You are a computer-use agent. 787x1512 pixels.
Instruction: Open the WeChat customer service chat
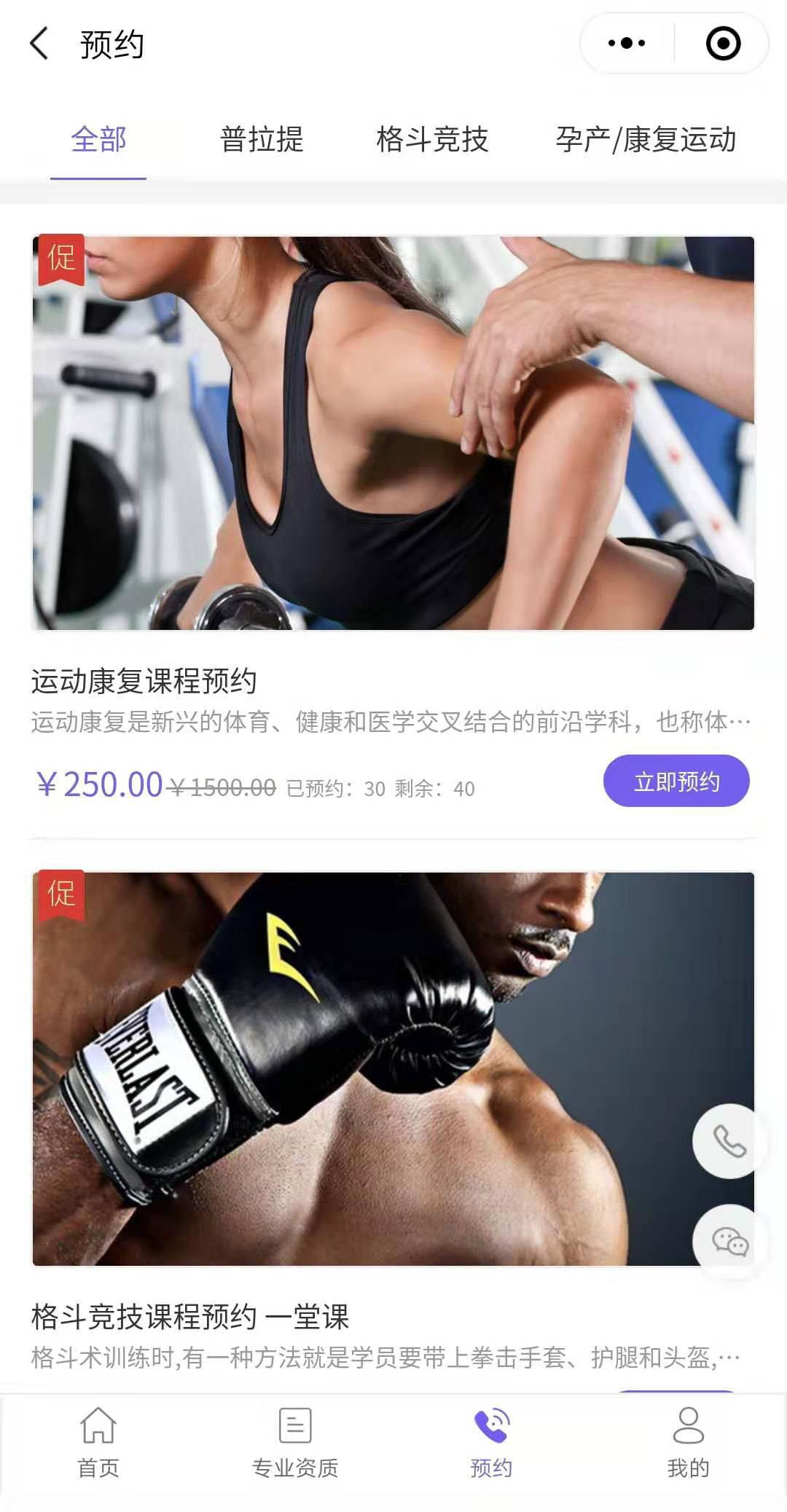pyautogui.click(x=729, y=1241)
